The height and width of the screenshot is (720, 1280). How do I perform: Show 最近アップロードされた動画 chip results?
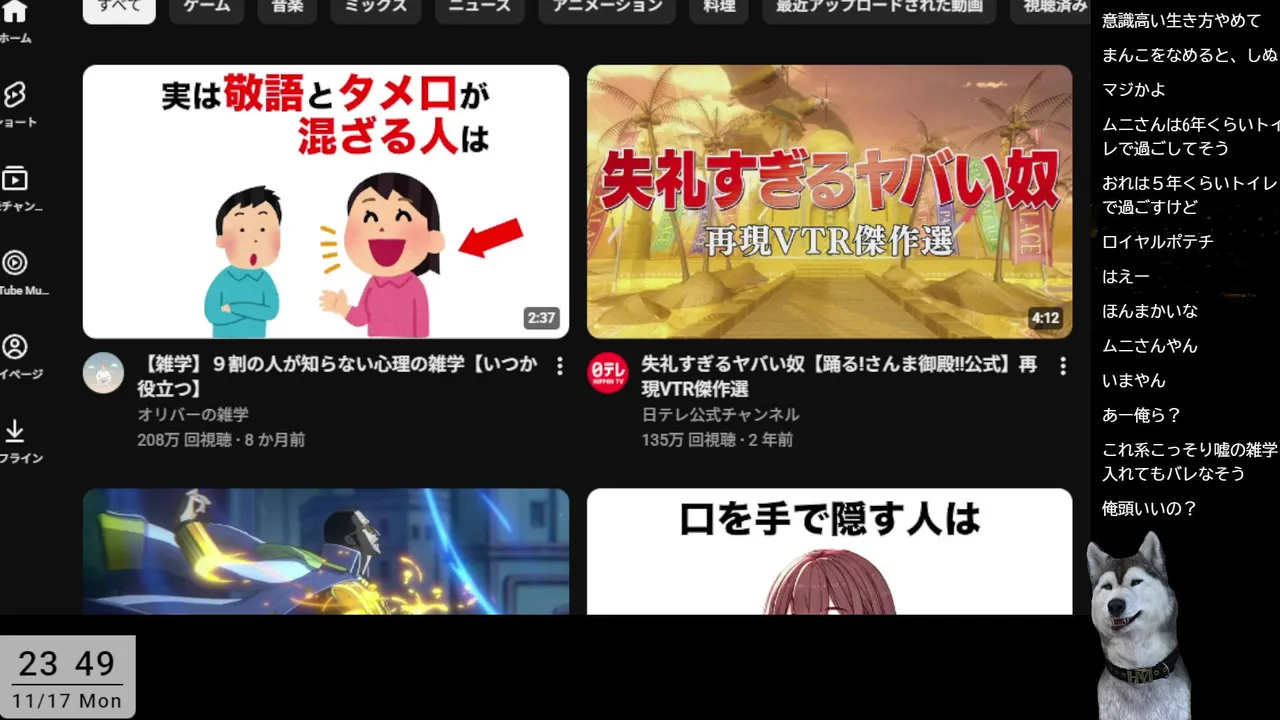[879, 8]
